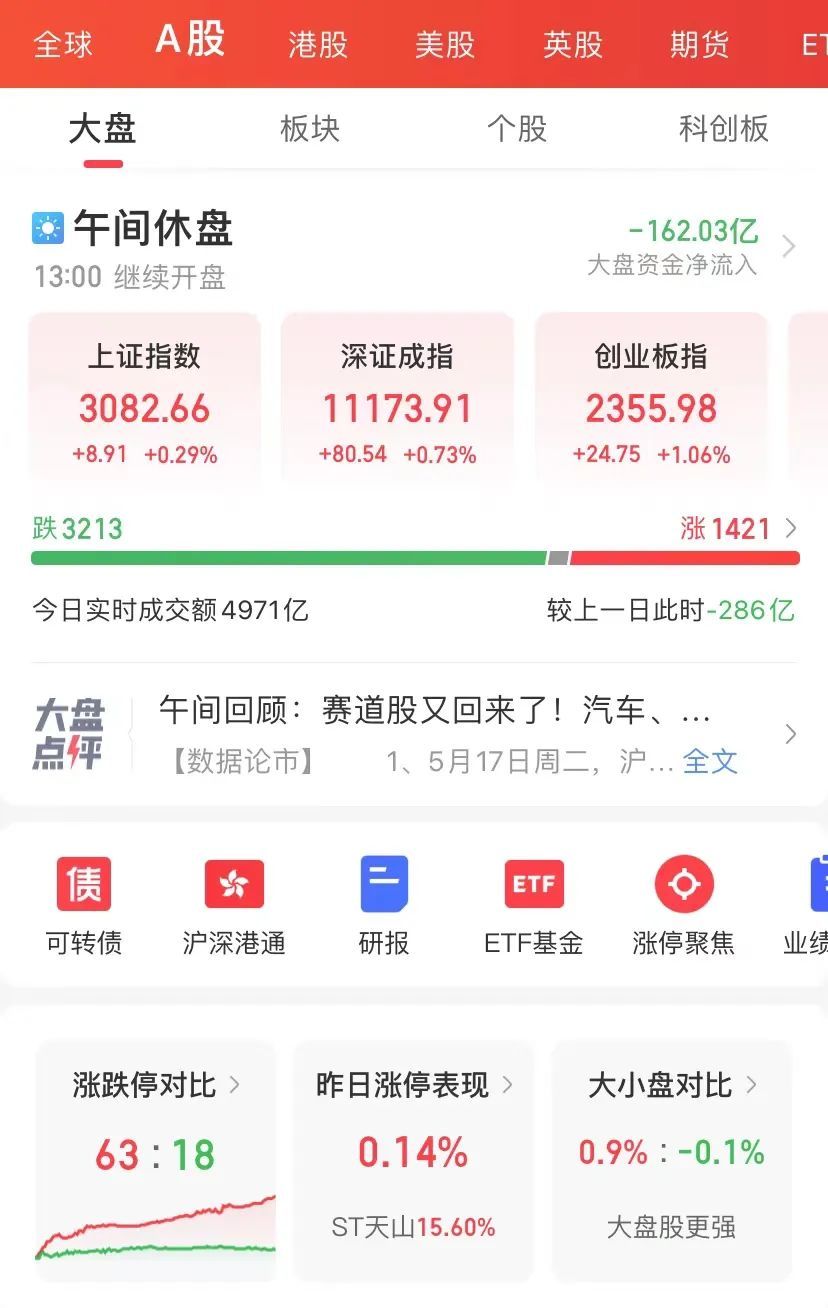Select the 个股 sub-tab
Screen dimensions: 828x1308
click(517, 129)
